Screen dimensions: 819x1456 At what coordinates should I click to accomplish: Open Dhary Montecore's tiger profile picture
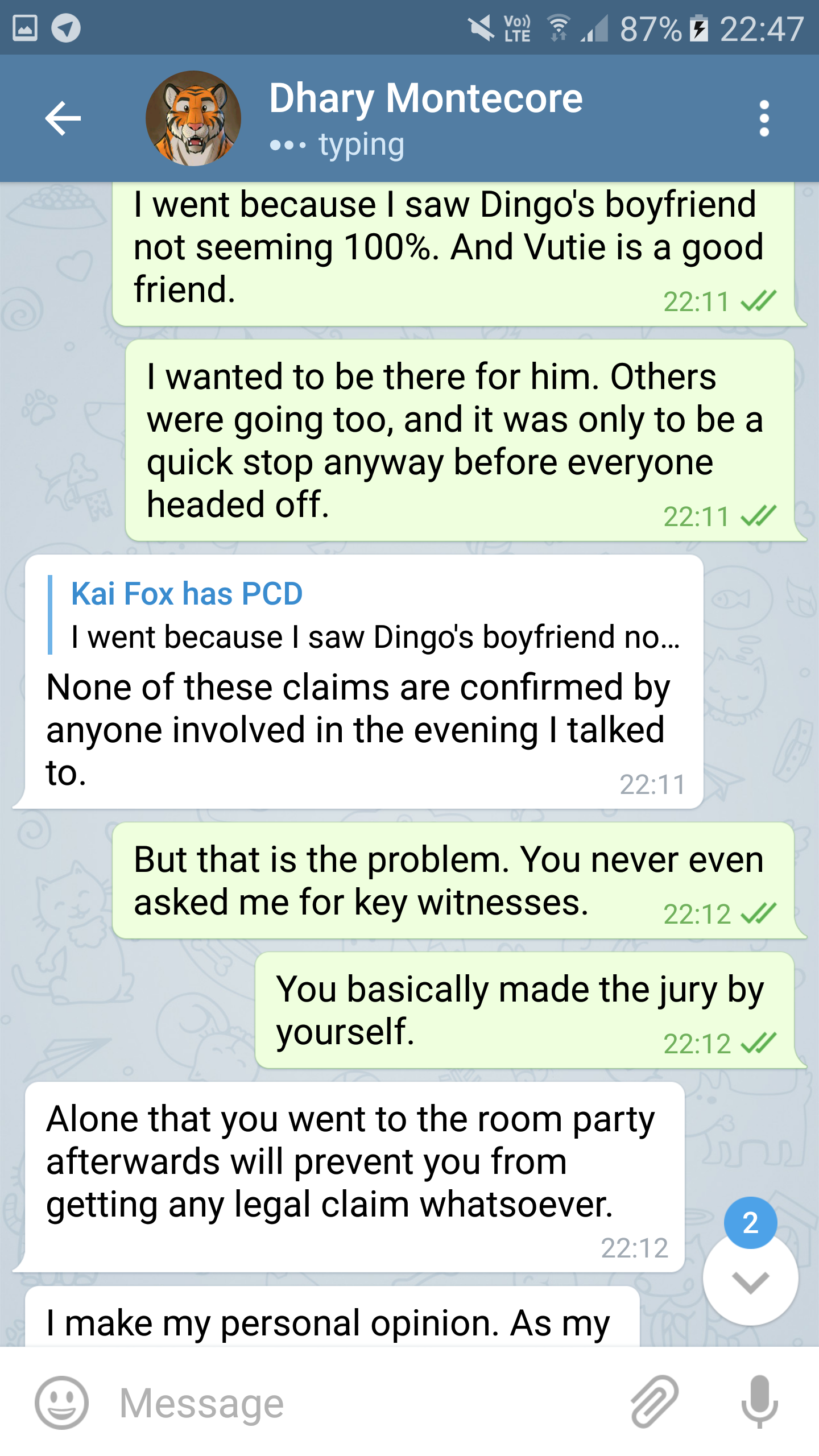pos(193,118)
